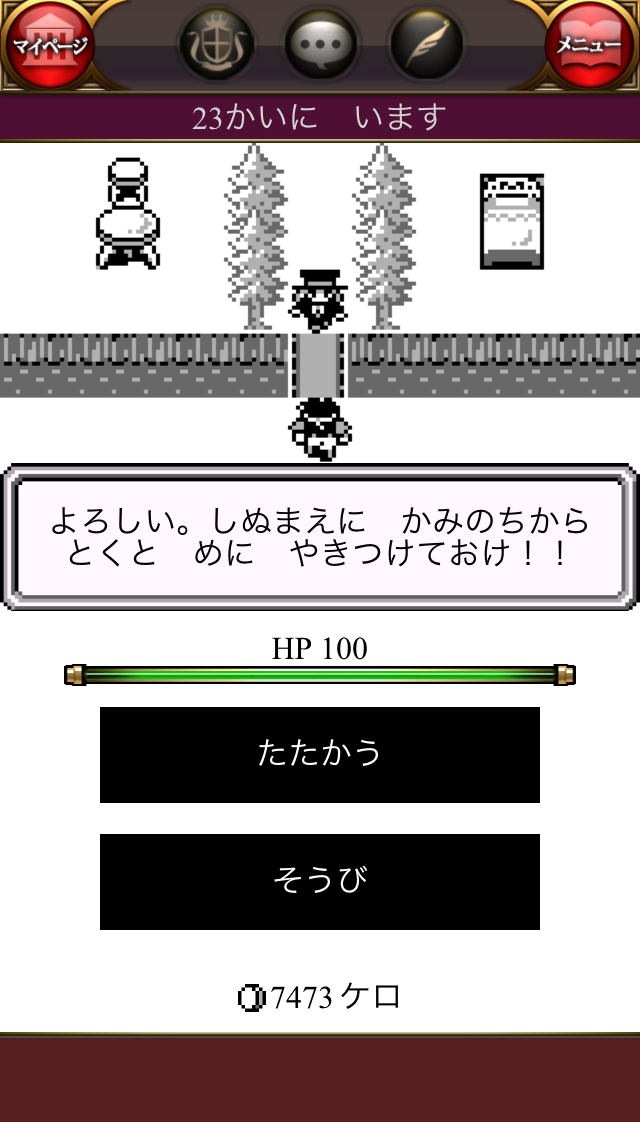The image size is (640, 1122).
Task: Open the chat speech bubble icon
Action: click(322, 45)
